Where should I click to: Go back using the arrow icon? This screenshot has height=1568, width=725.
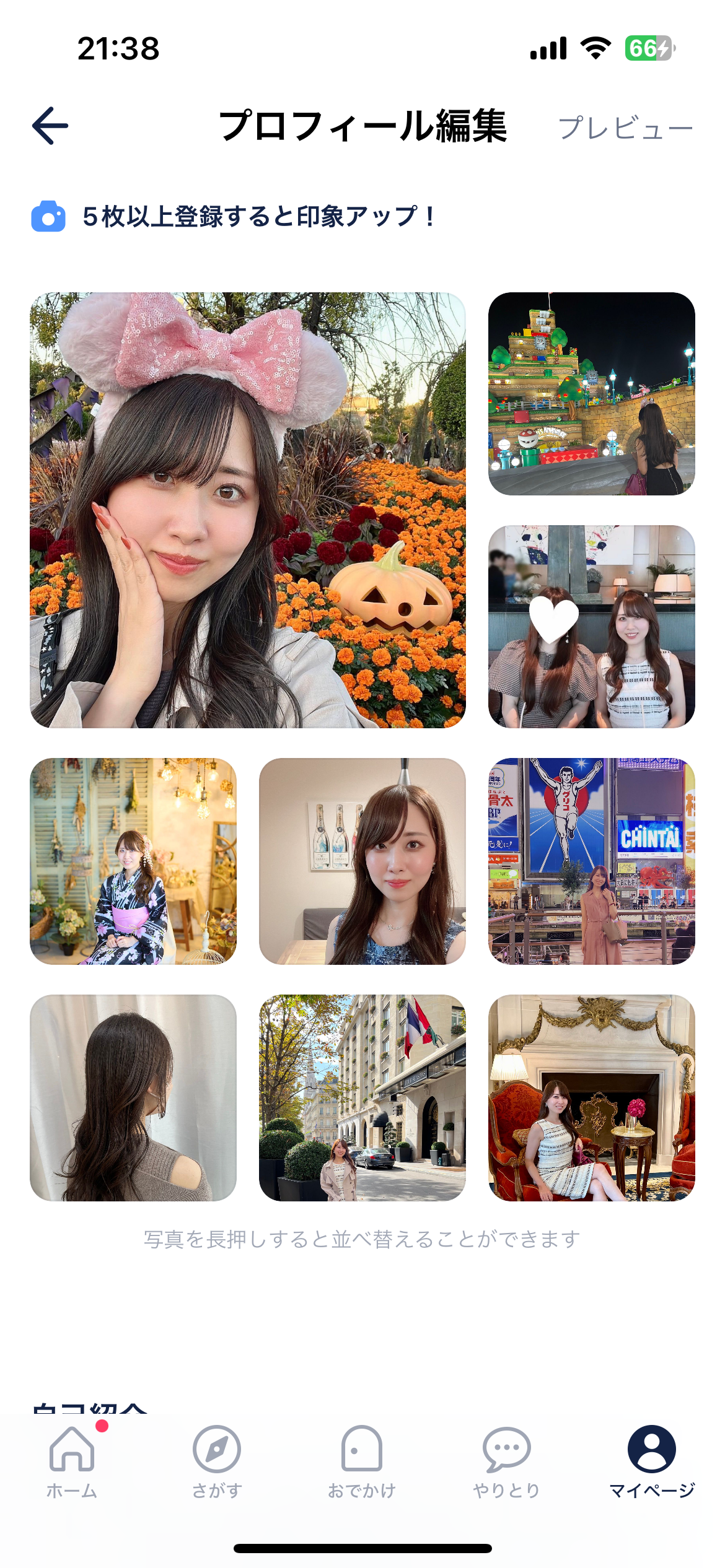50,126
